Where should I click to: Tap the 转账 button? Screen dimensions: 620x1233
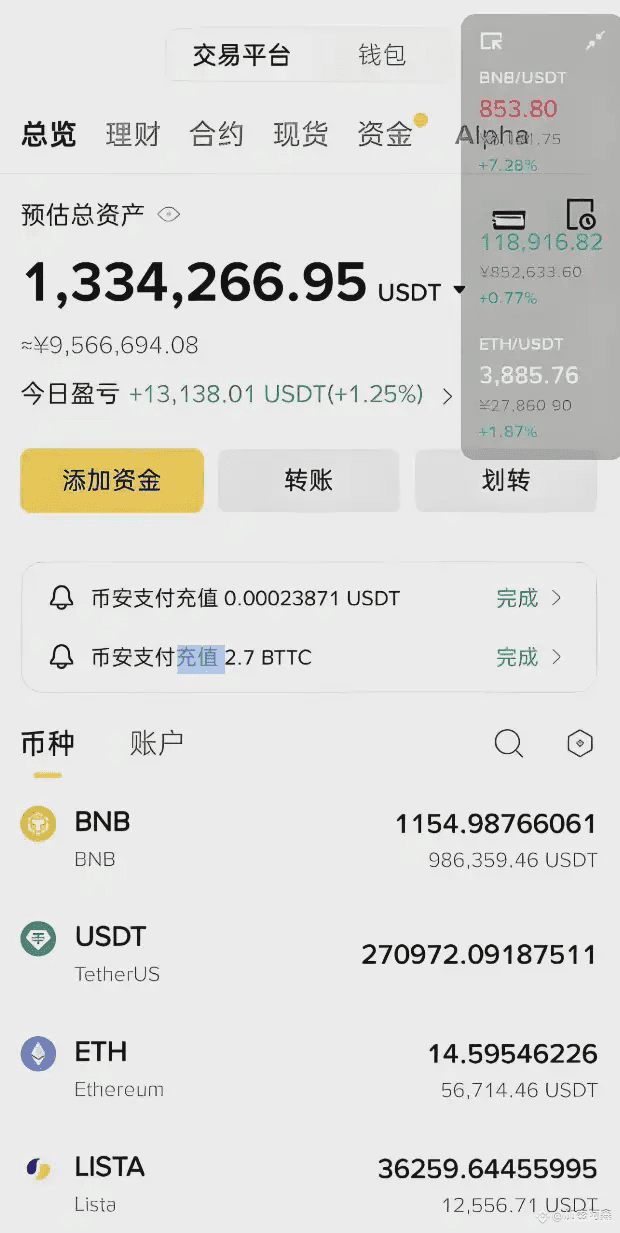tap(308, 481)
